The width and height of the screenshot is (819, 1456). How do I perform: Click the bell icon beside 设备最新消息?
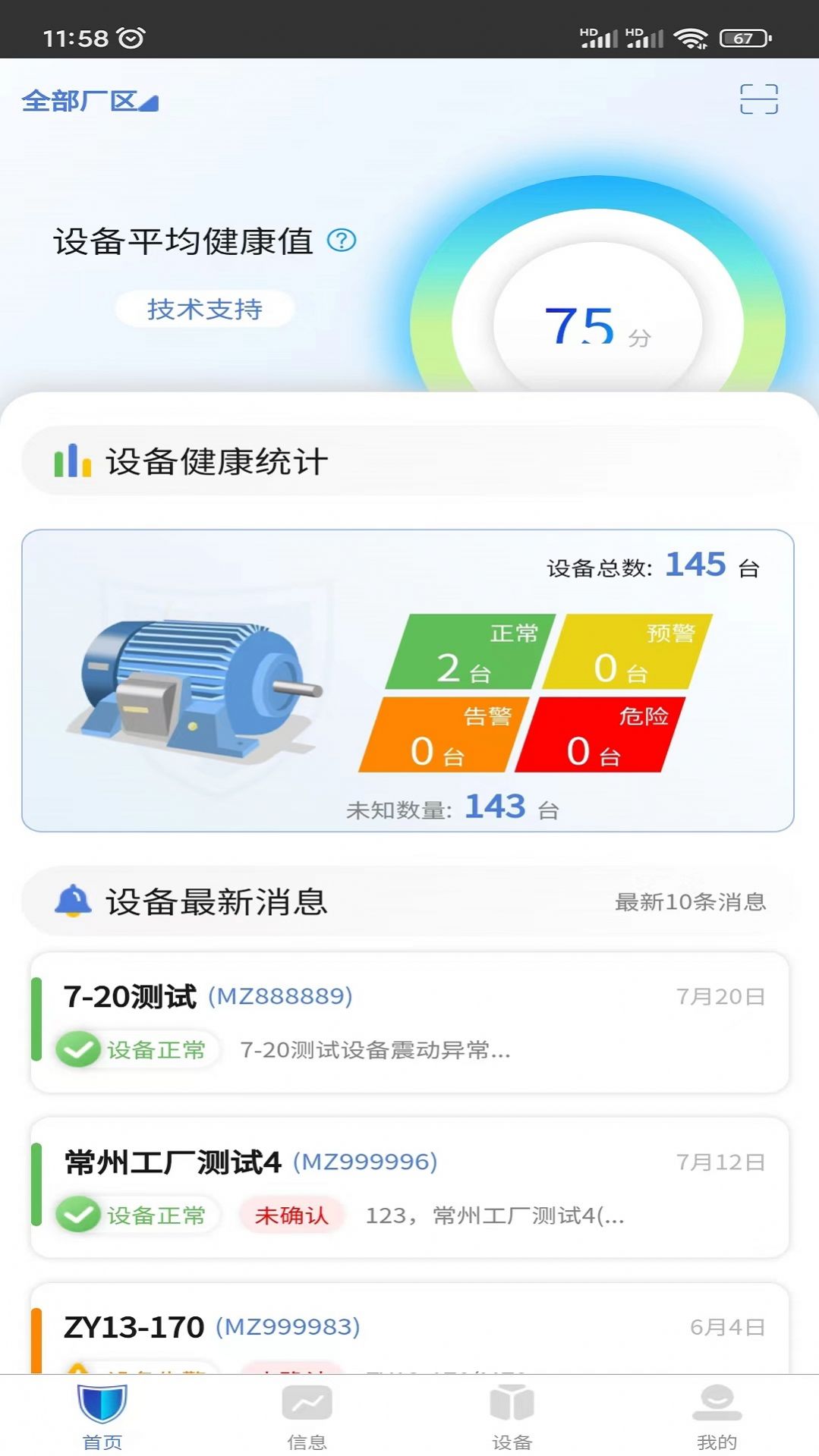click(x=72, y=900)
